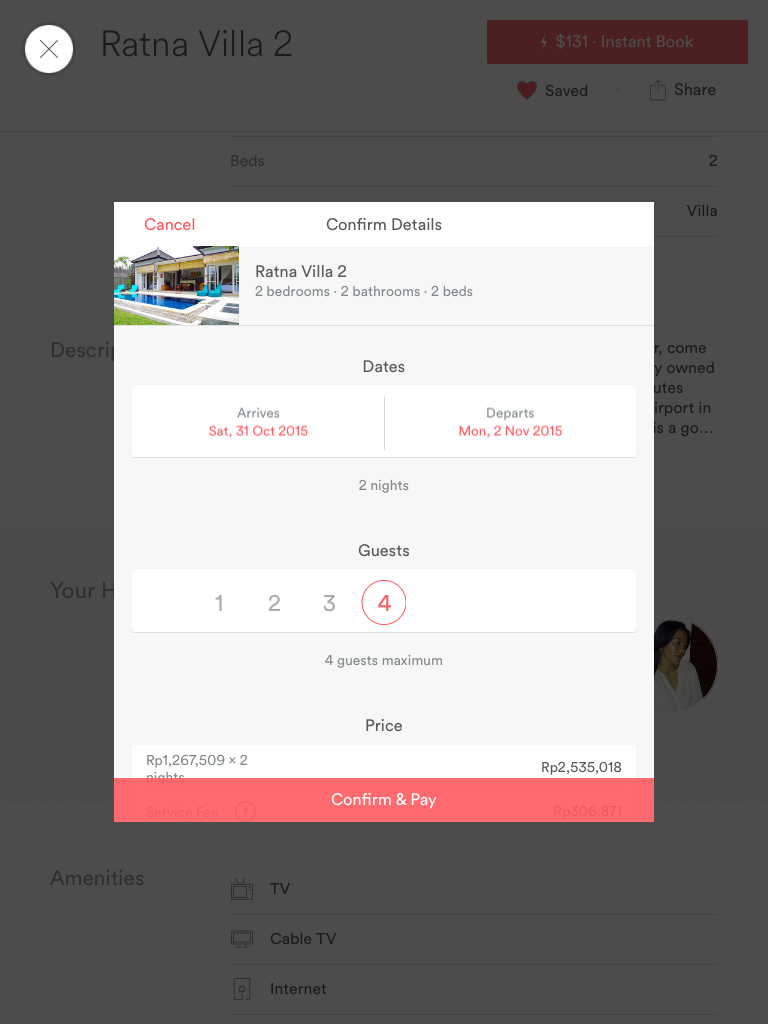The width and height of the screenshot is (768, 1024).
Task: Change the Arrives date
Action: point(258,422)
